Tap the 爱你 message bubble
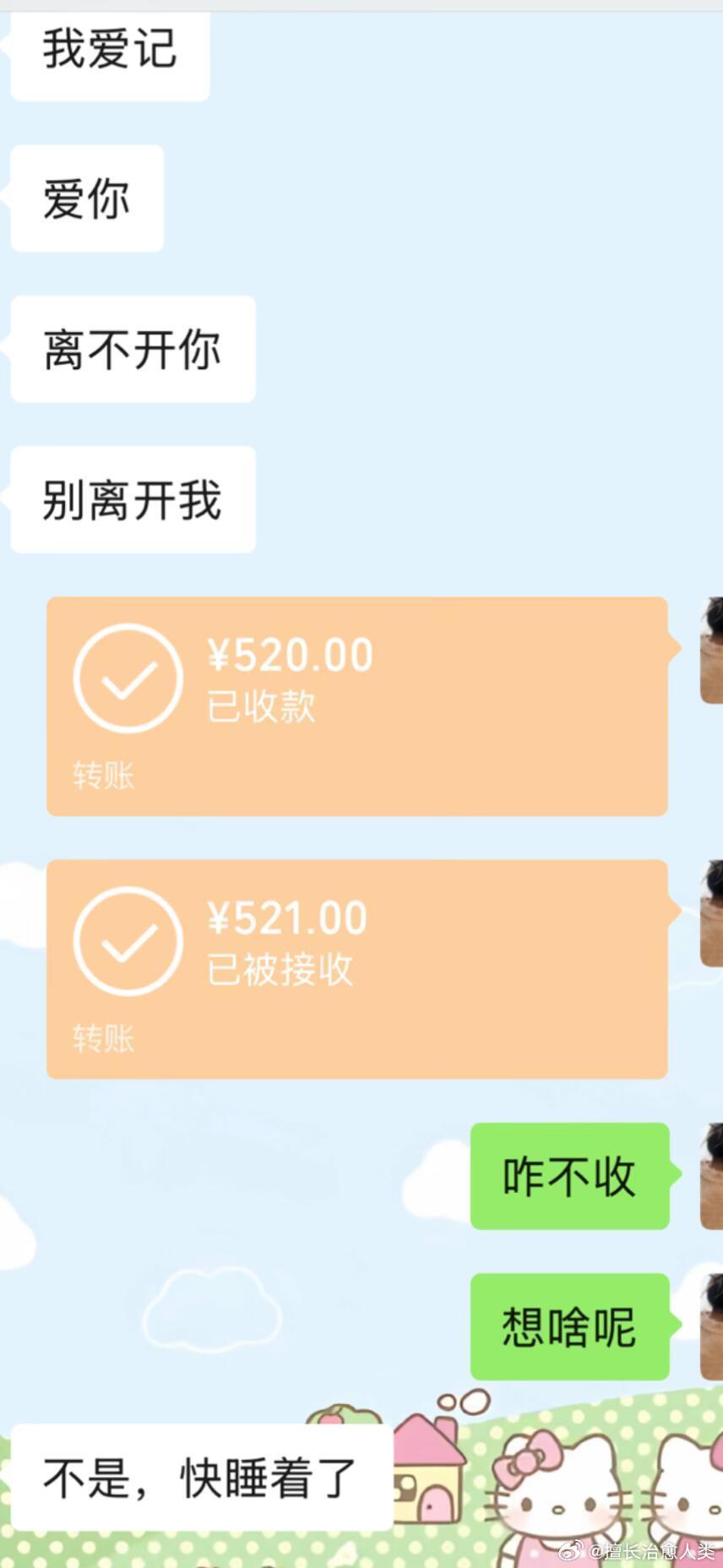Screen dimensions: 723x1568 [85, 199]
